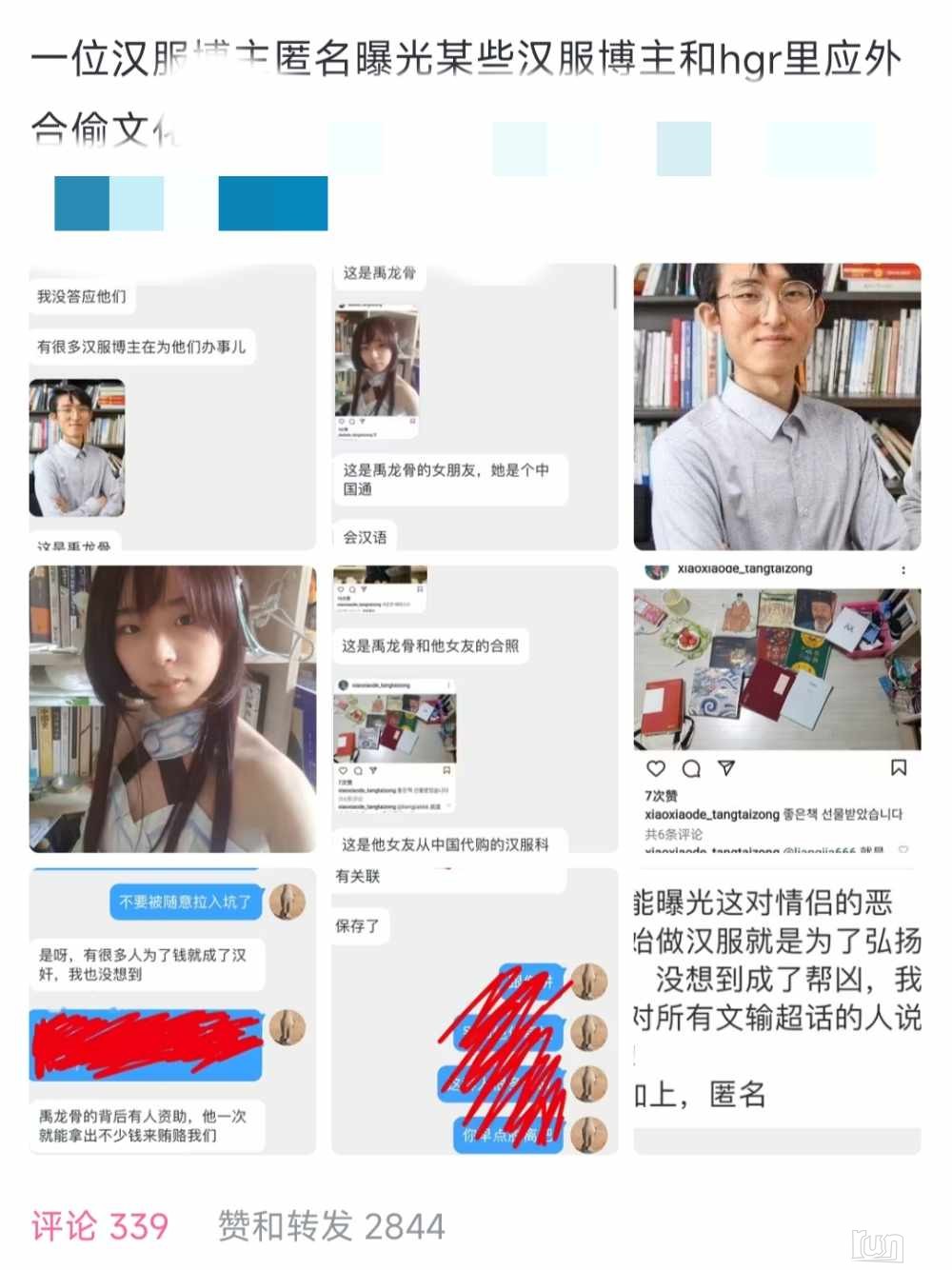Open the text image ending with 匿名
Viewport: 952px width, 1270px height.
(x=777, y=1011)
